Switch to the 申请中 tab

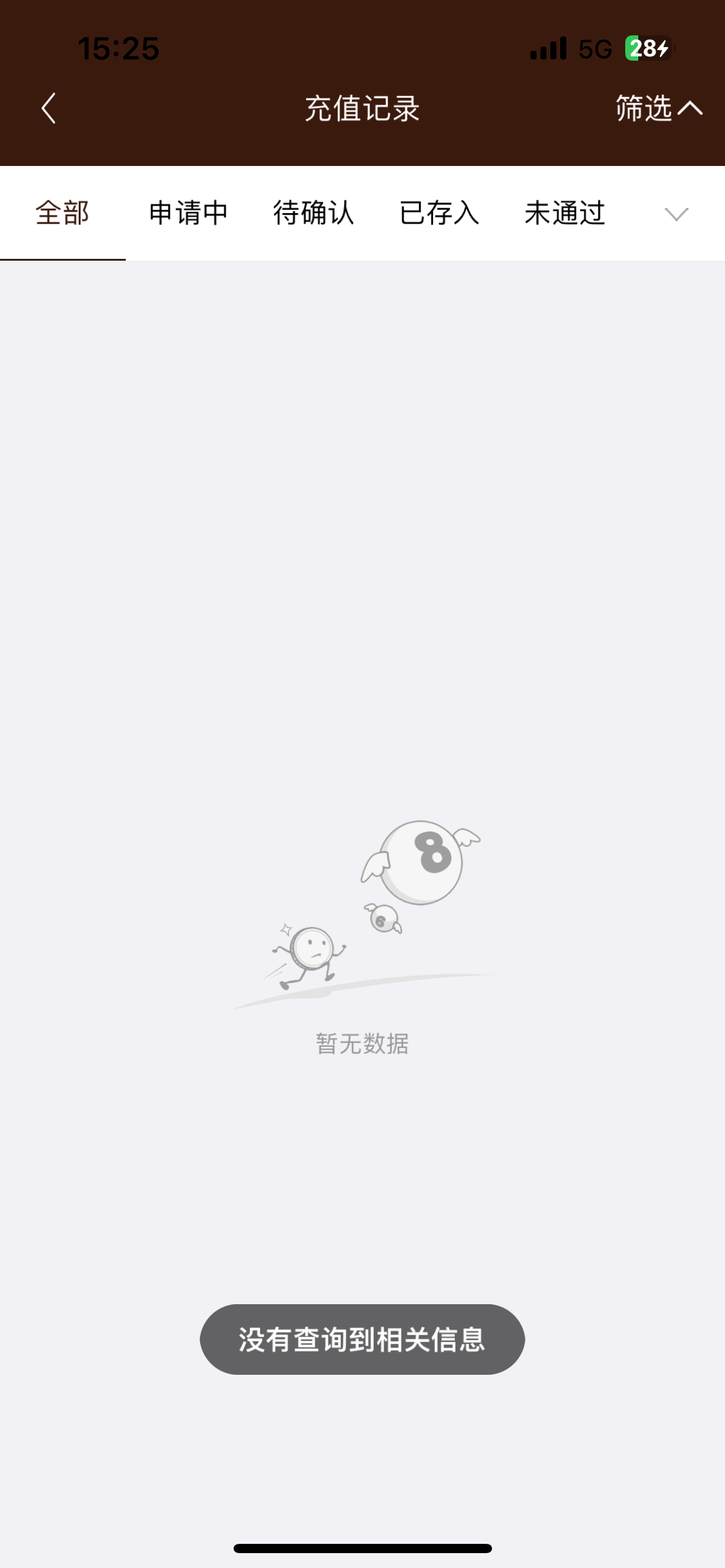point(188,214)
